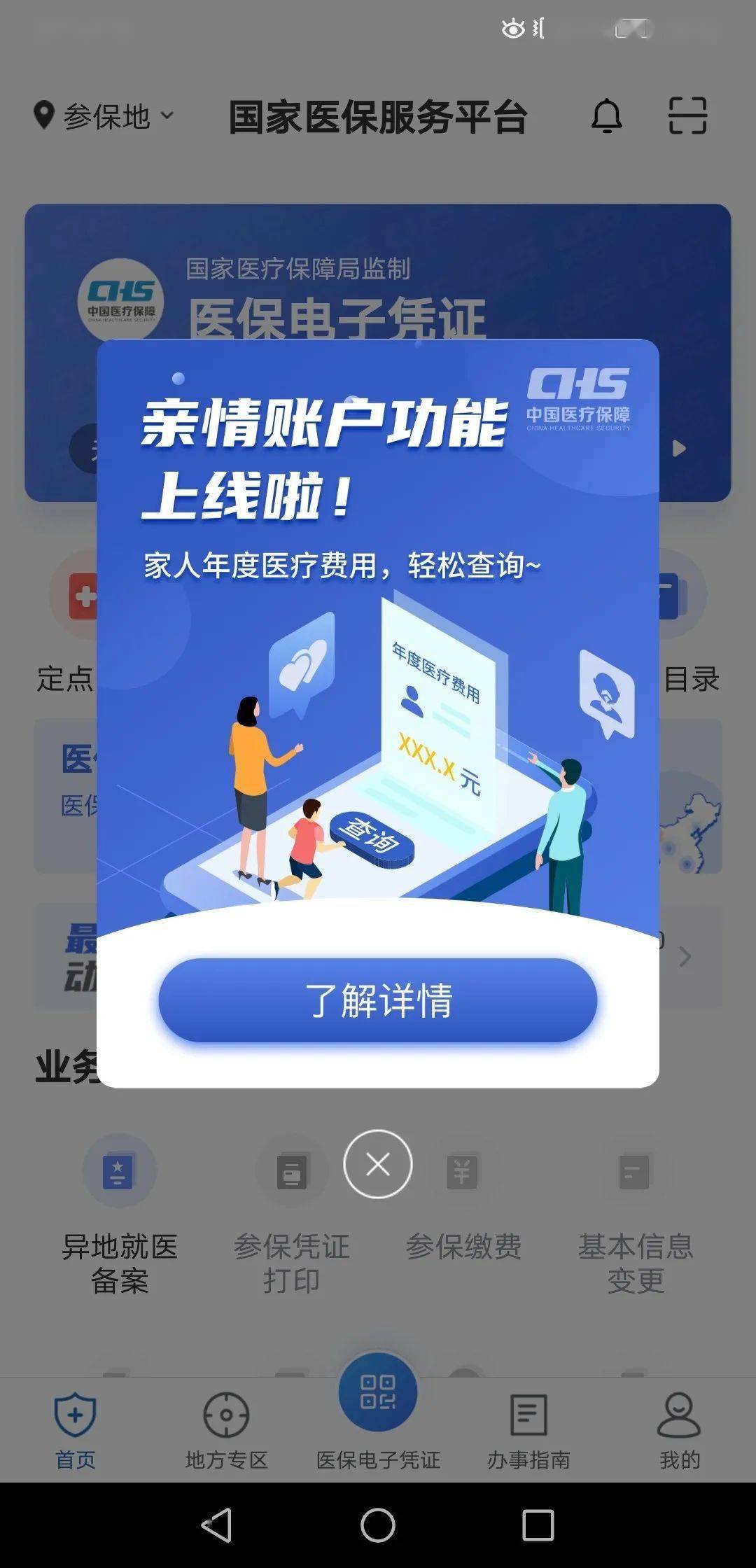Go to the system home screen
This screenshot has width=756, height=1568.
click(x=377, y=1525)
